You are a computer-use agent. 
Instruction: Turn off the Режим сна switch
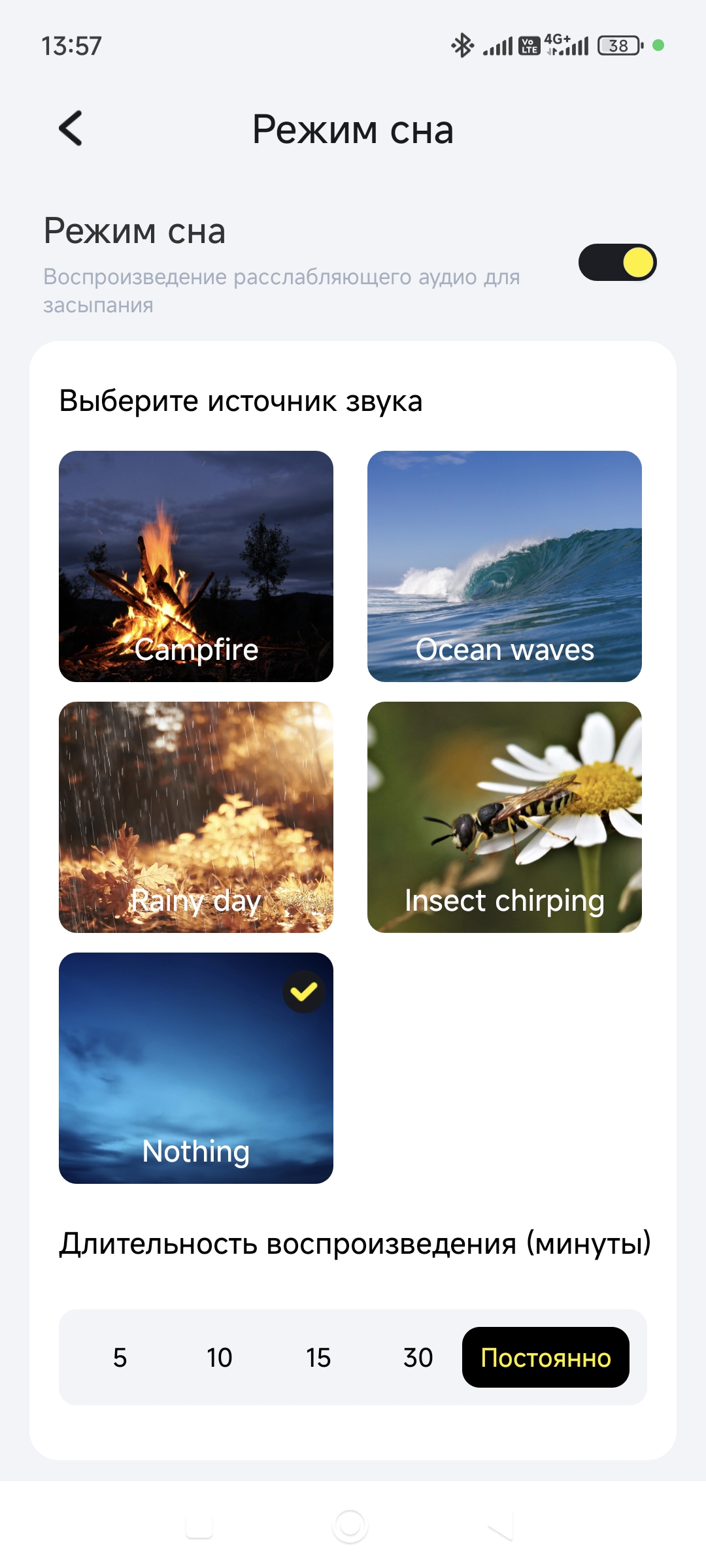[x=617, y=263]
